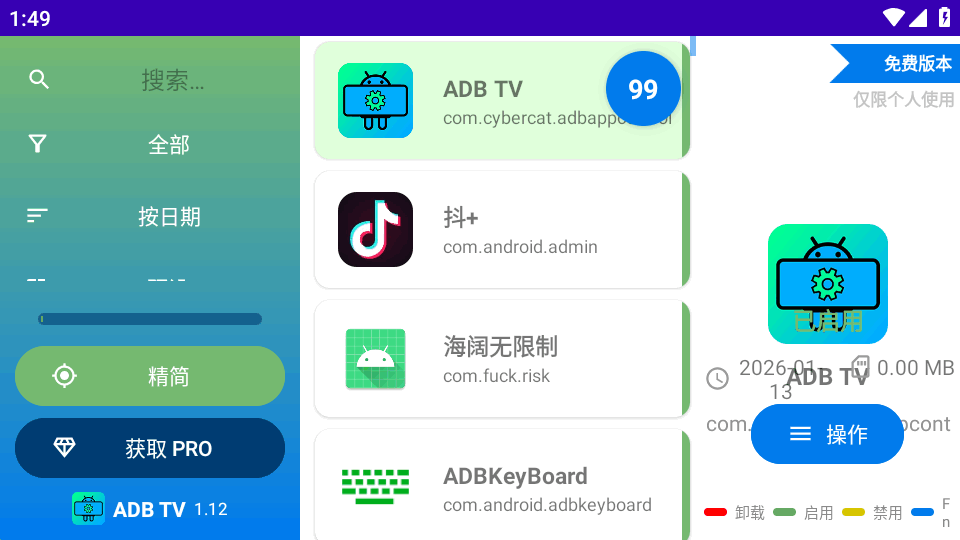Change sorting via 按日期
Image resolution: width=960 pixels, height=540 pixels.
(x=168, y=216)
